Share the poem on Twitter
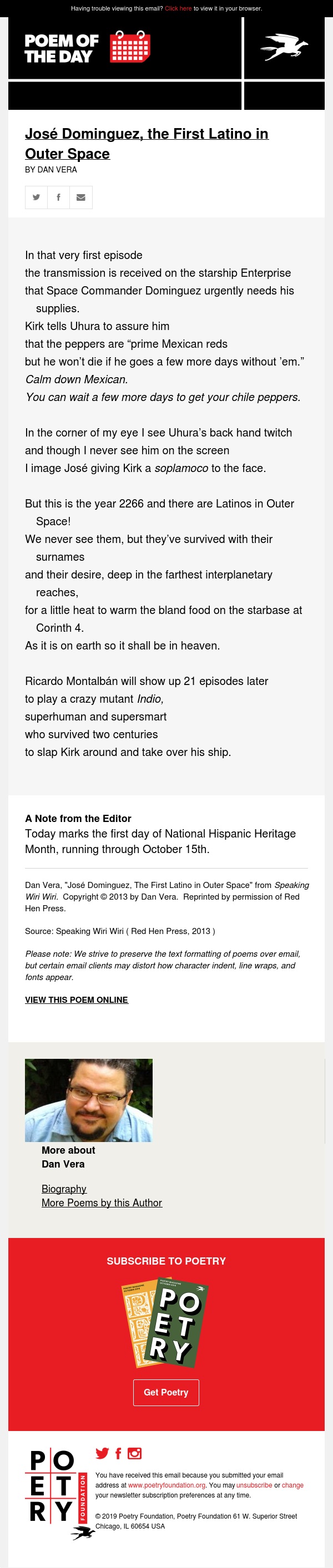Screen dimensions: 333x1568 point(36,197)
